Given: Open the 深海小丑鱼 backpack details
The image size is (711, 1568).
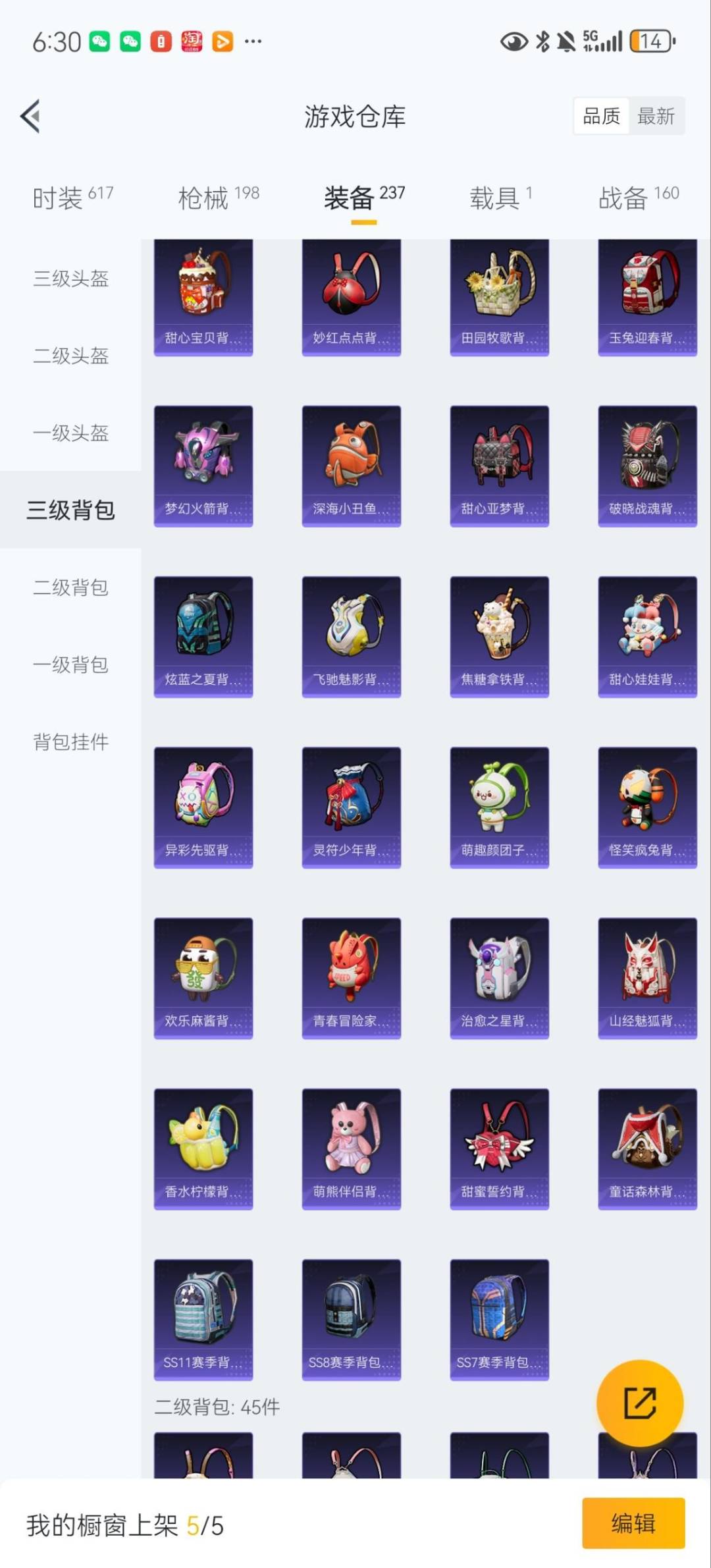Looking at the screenshot, I should tap(351, 464).
